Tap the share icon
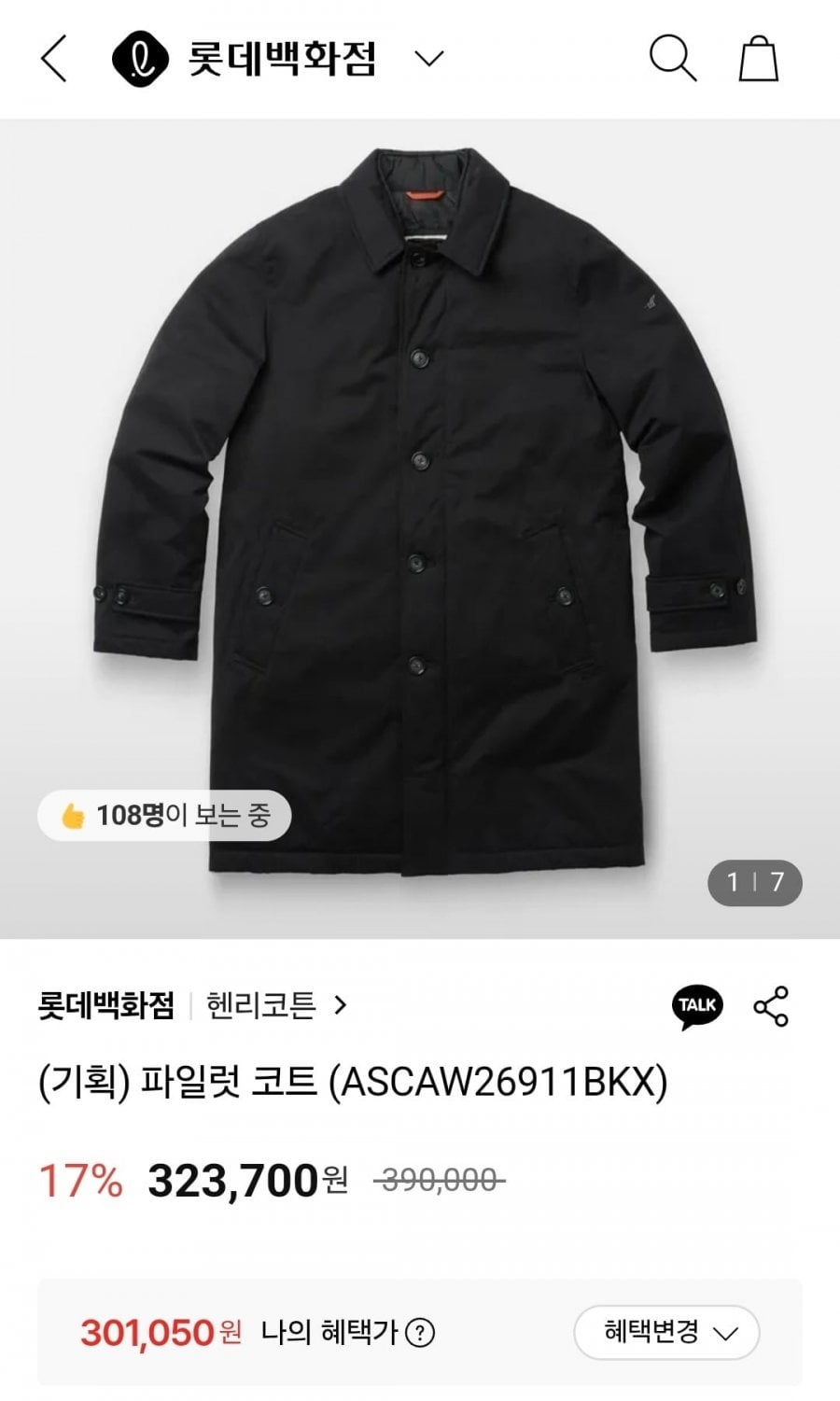 tap(771, 1006)
